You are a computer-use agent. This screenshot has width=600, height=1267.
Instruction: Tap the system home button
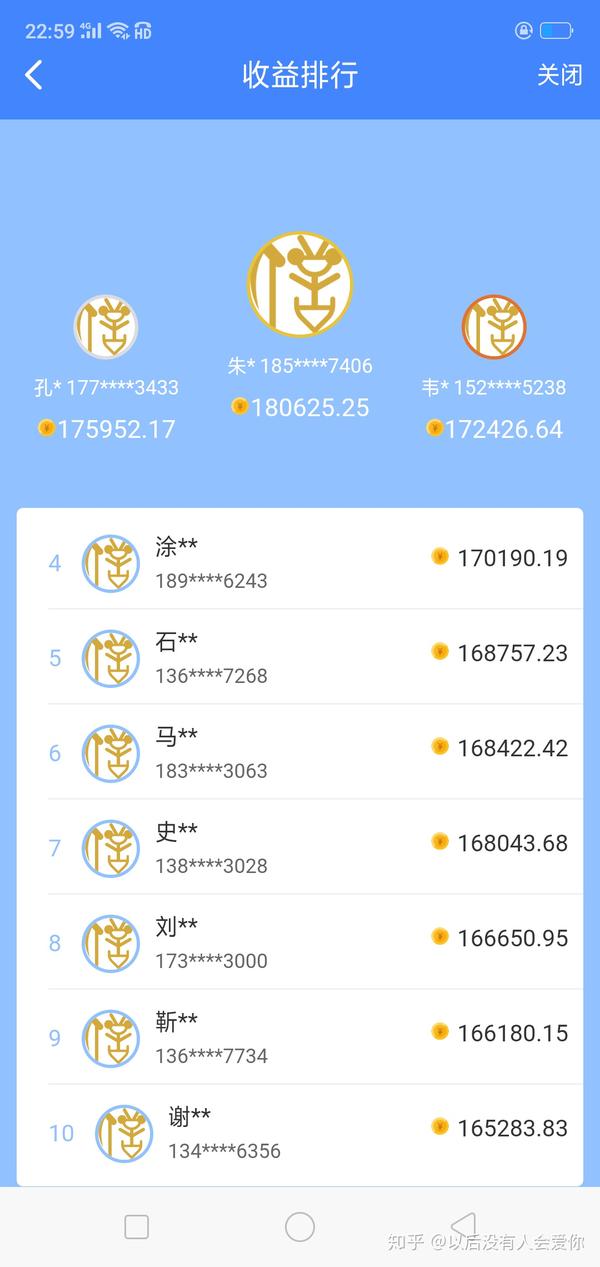coord(300,1227)
